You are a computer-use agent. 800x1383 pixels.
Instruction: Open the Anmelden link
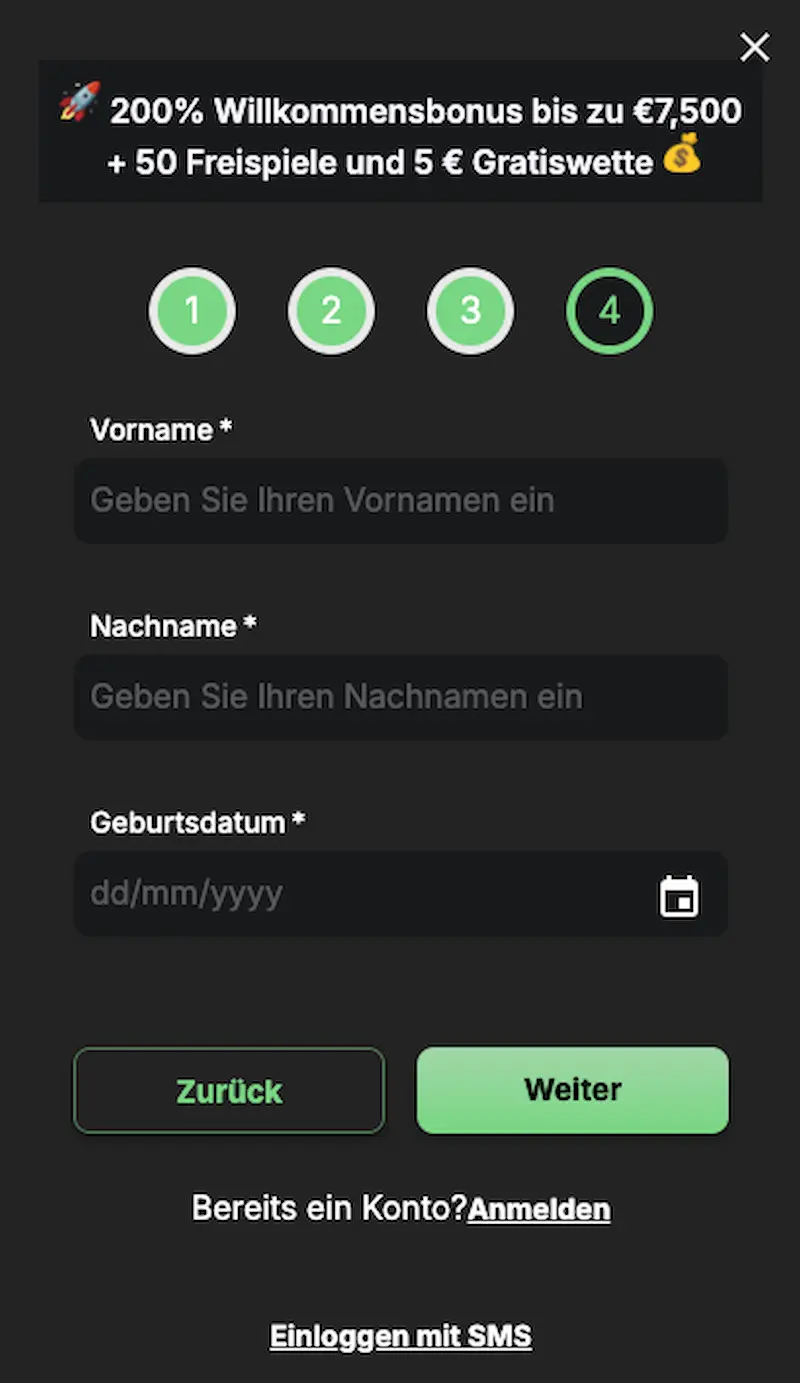(538, 1208)
